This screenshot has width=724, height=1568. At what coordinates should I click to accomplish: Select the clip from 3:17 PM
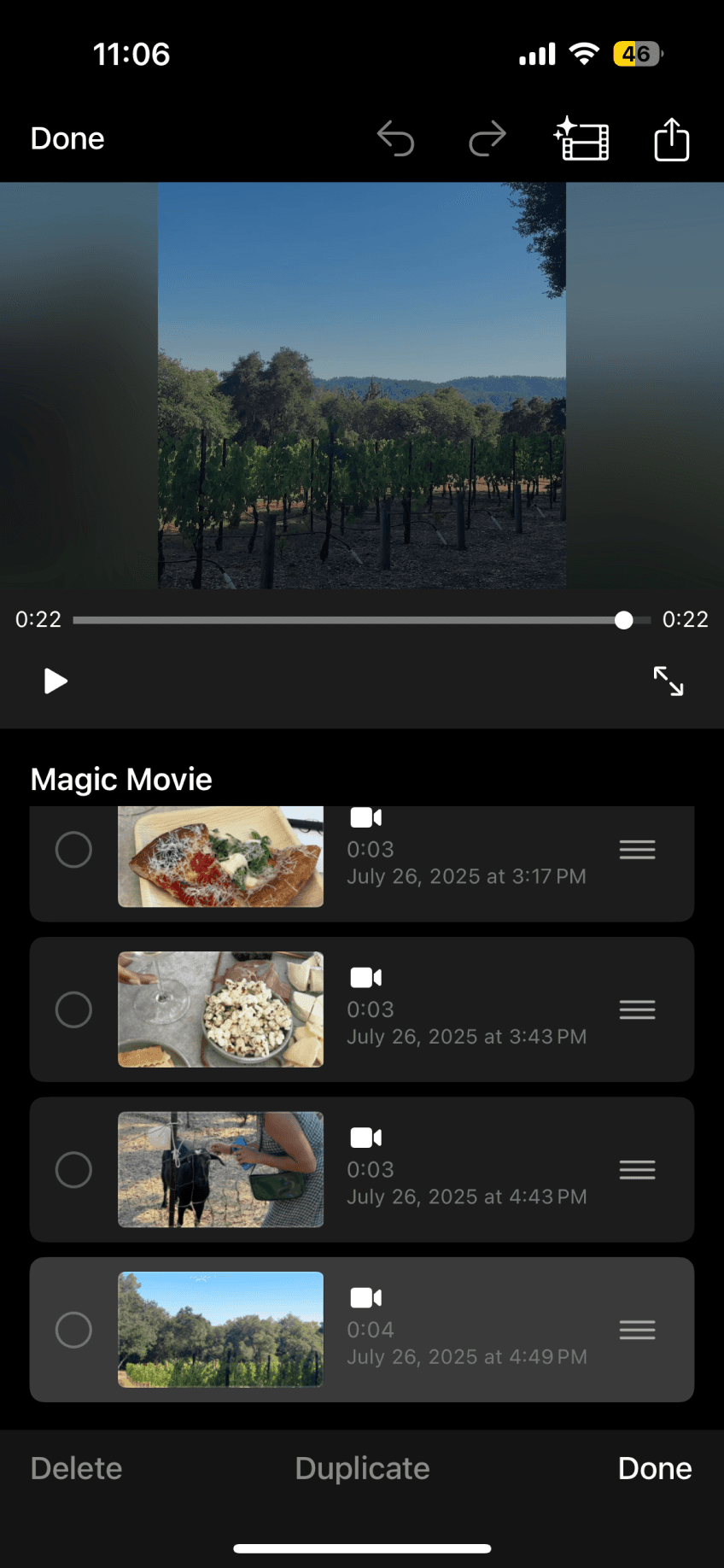[x=73, y=850]
